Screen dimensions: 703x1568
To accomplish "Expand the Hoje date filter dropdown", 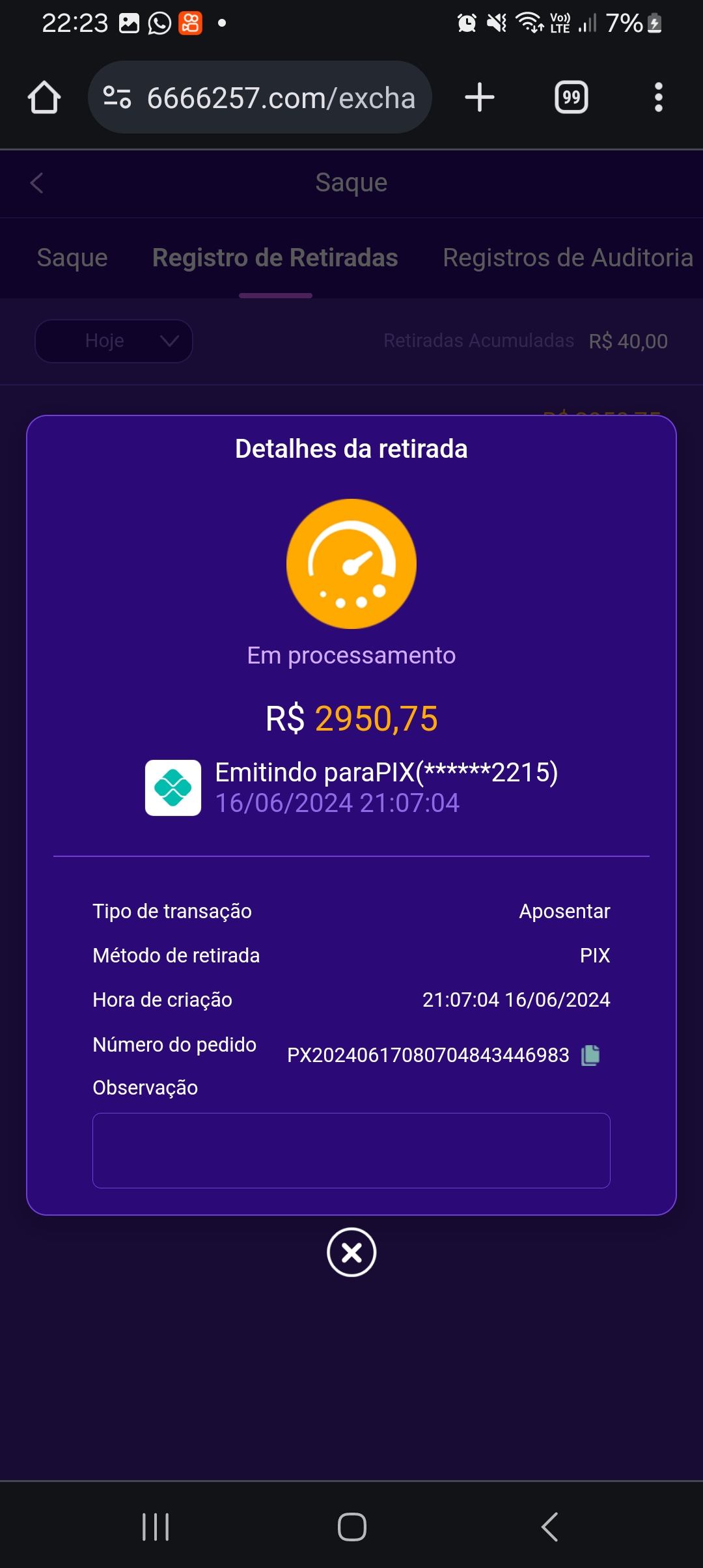I will coord(168,340).
